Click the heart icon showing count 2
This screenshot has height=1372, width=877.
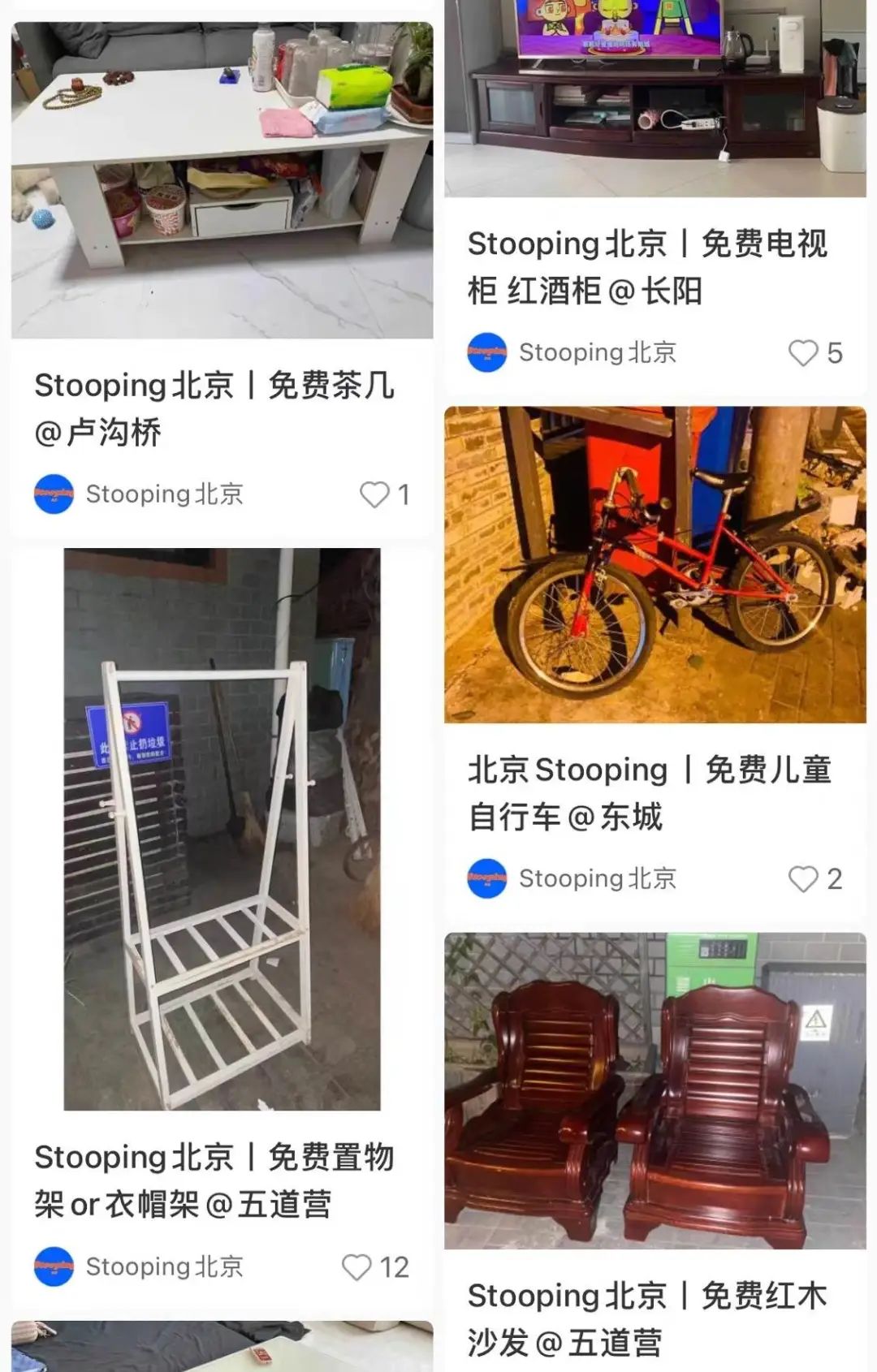click(x=805, y=878)
